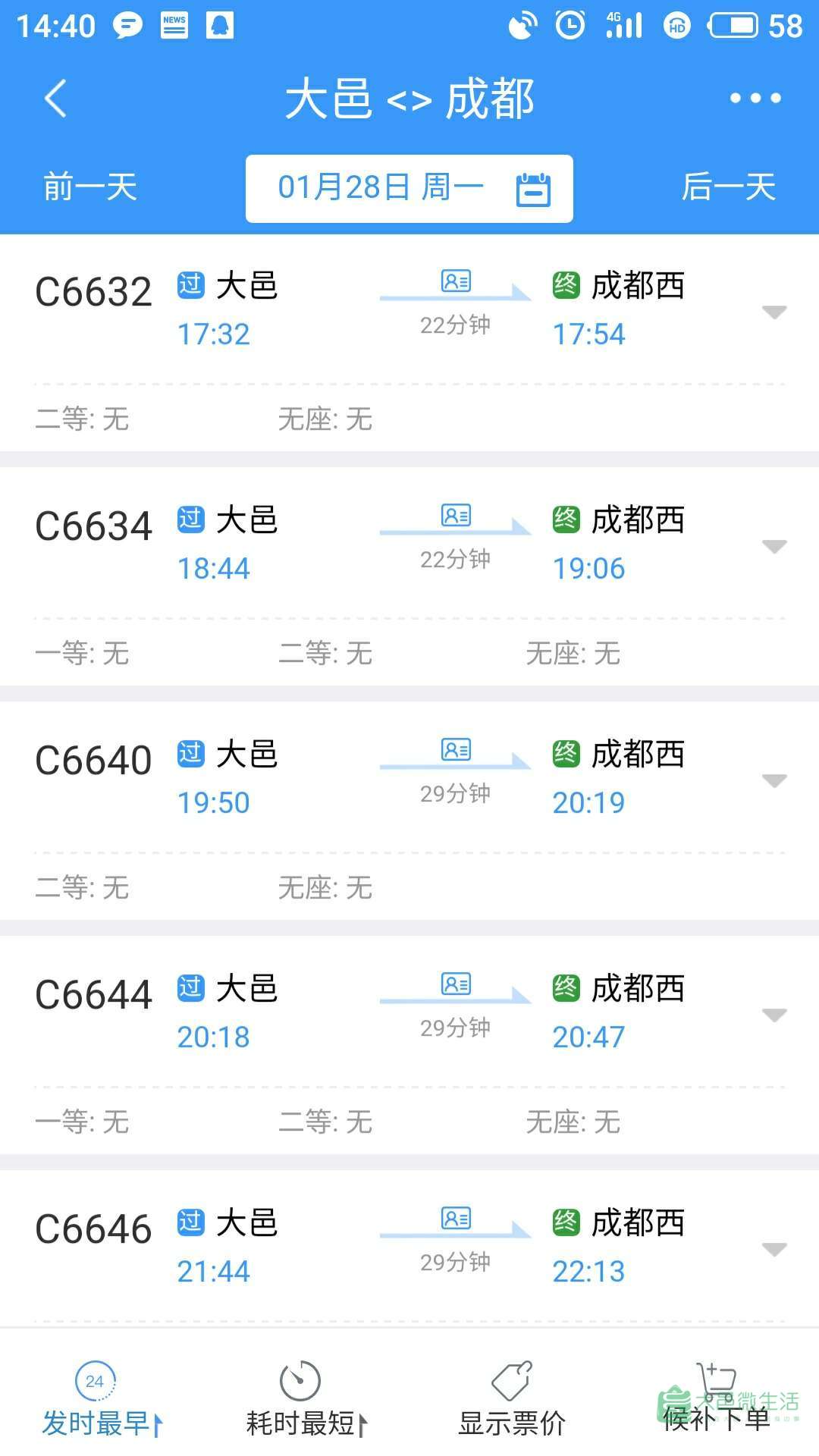The width and height of the screenshot is (819, 1456).
Task: Expand the details arrow for train C6646
Action: (x=774, y=1249)
